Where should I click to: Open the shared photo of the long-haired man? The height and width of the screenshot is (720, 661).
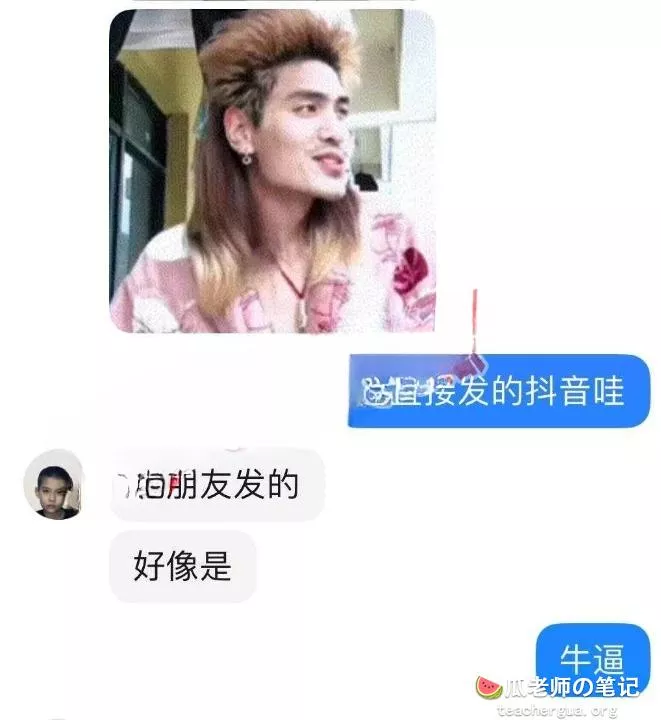tap(272, 170)
